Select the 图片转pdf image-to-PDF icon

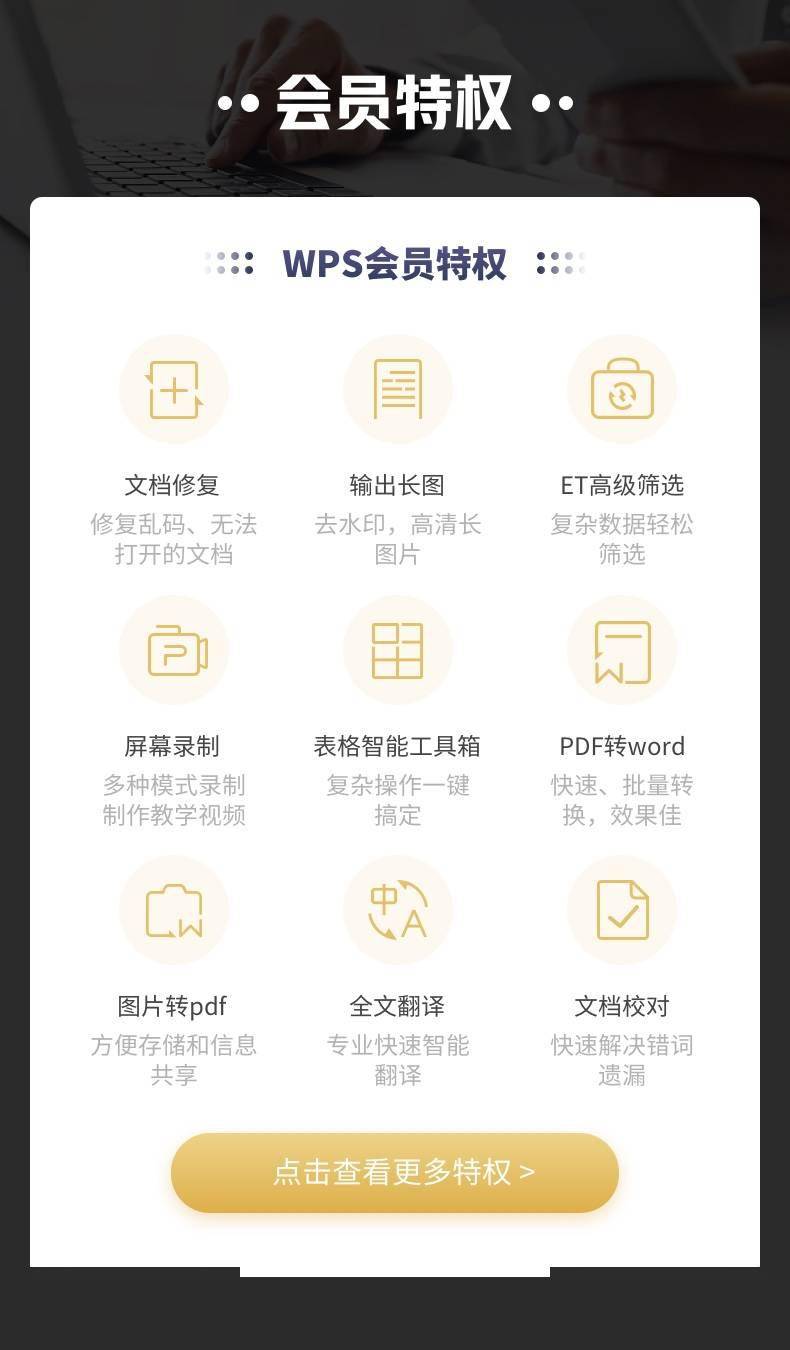click(173, 910)
